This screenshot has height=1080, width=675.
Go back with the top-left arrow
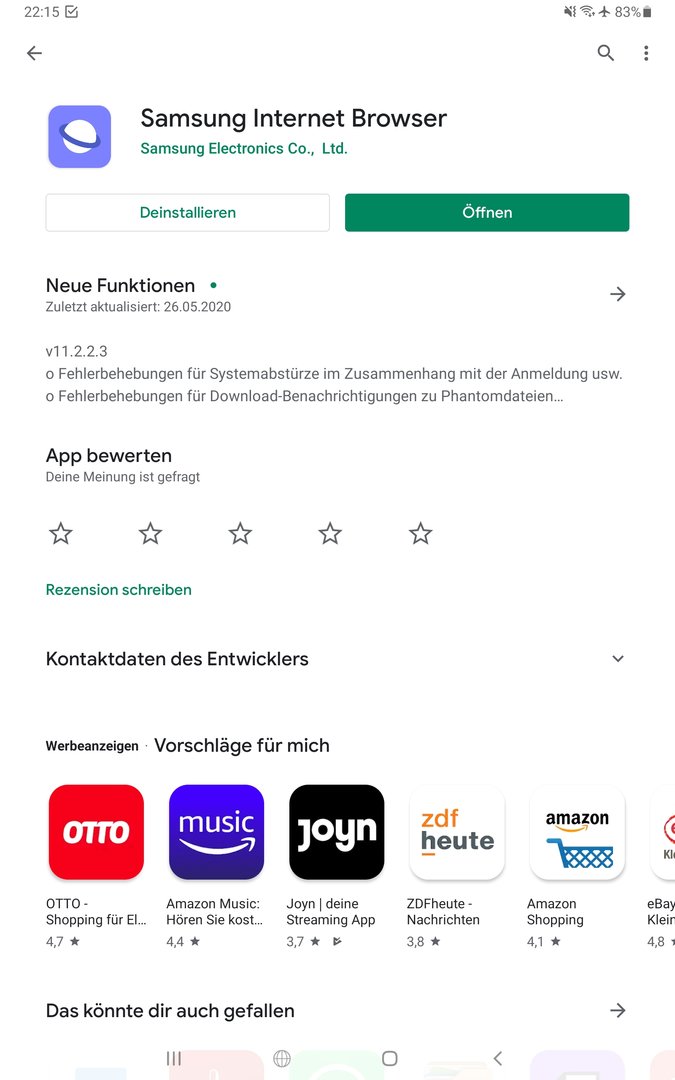[34, 53]
